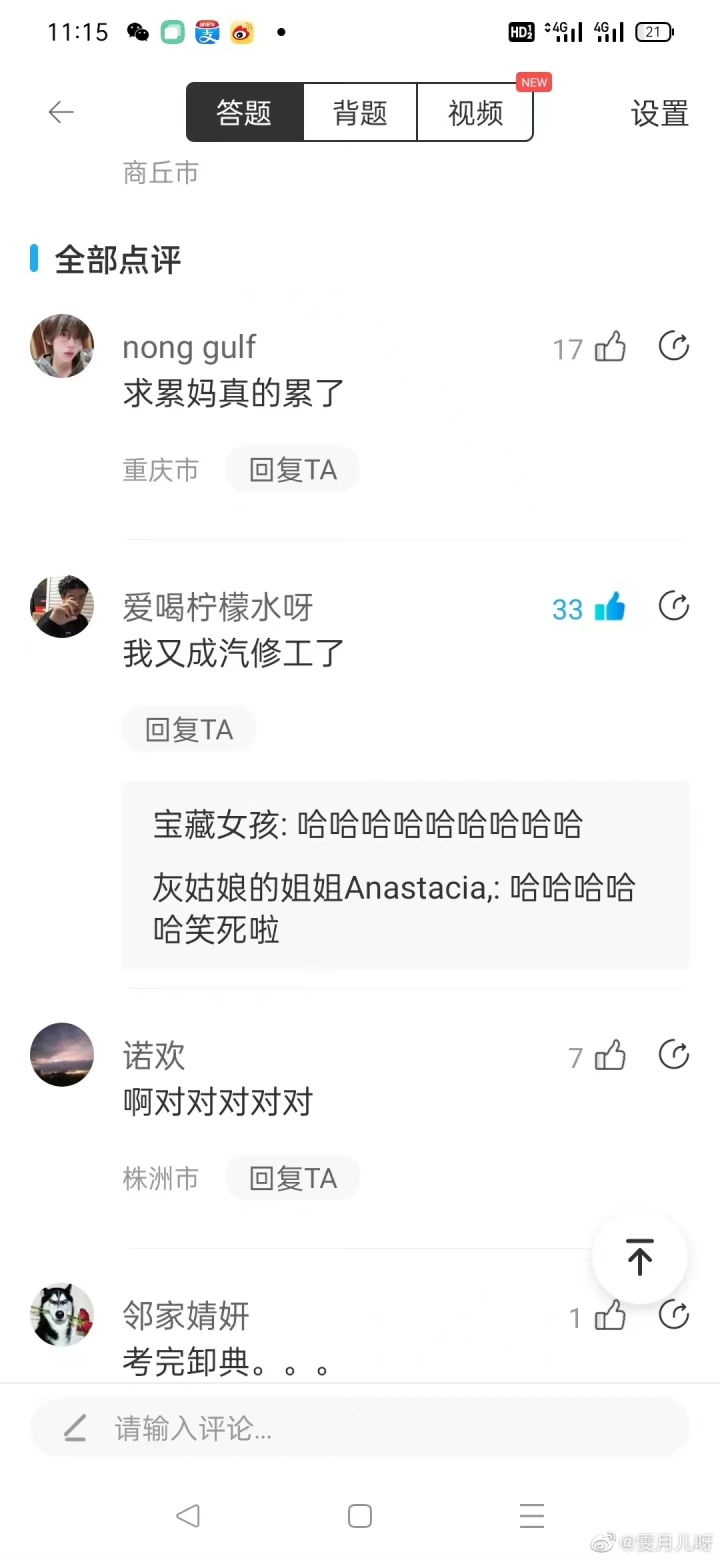Select the 答题 tab

coord(244,113)
